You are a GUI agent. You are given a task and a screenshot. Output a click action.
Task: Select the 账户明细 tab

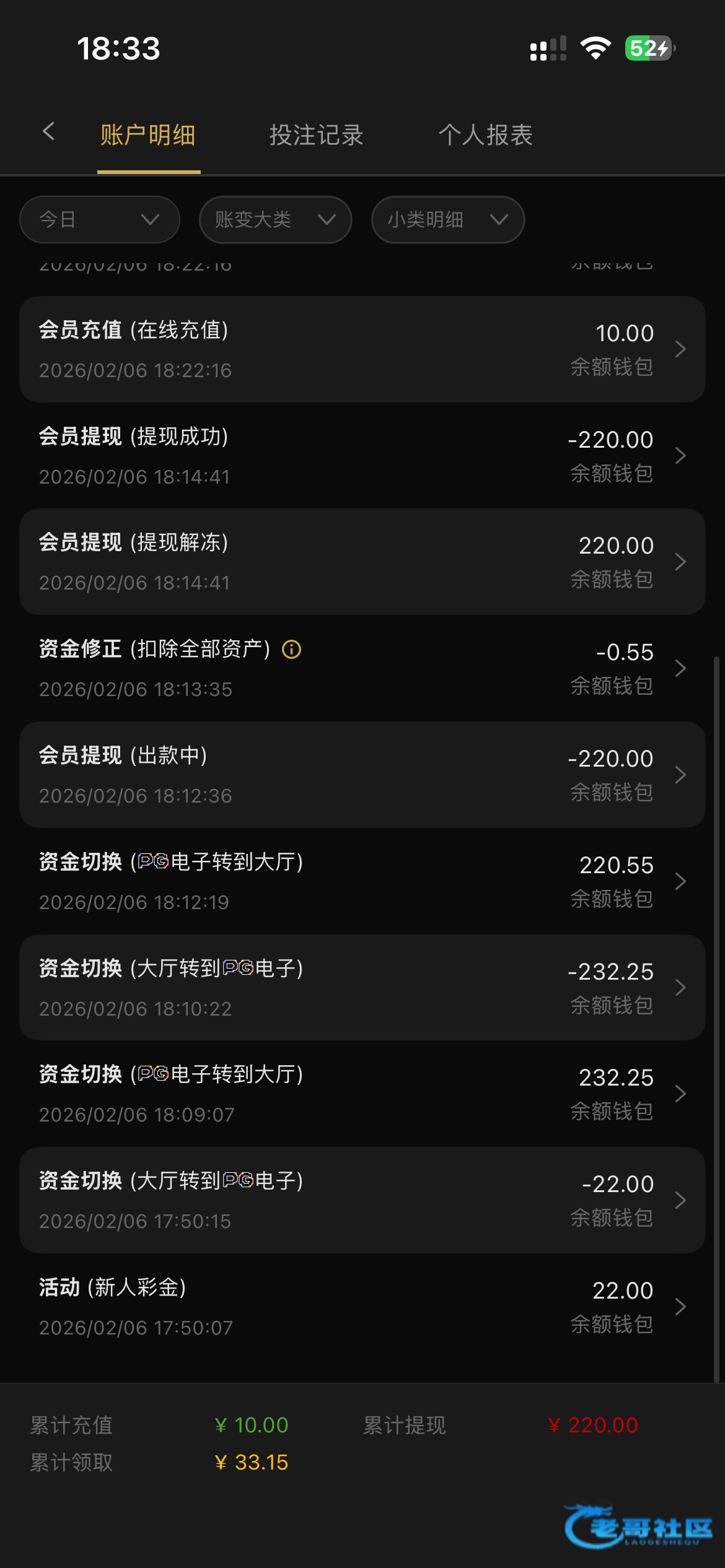pos(148,135)
